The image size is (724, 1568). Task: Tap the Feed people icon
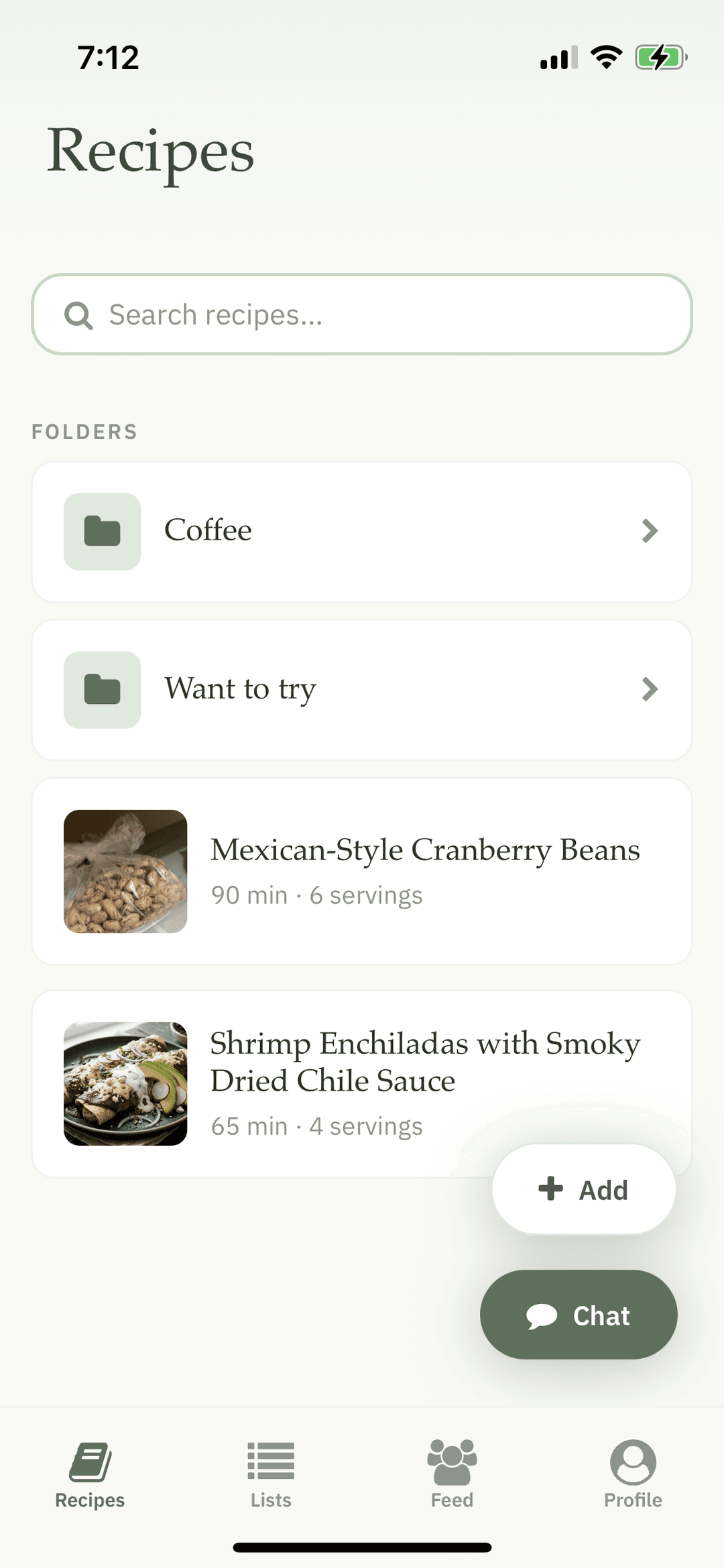(x=452, y=1465)
